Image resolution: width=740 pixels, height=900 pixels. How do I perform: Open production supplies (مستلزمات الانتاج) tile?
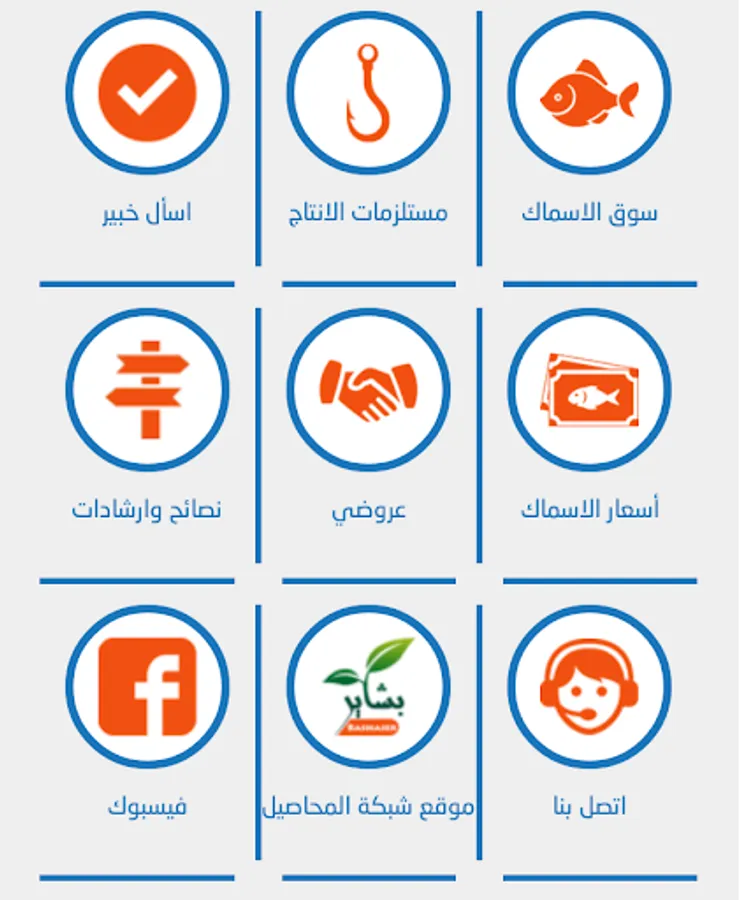click(368, 95)
